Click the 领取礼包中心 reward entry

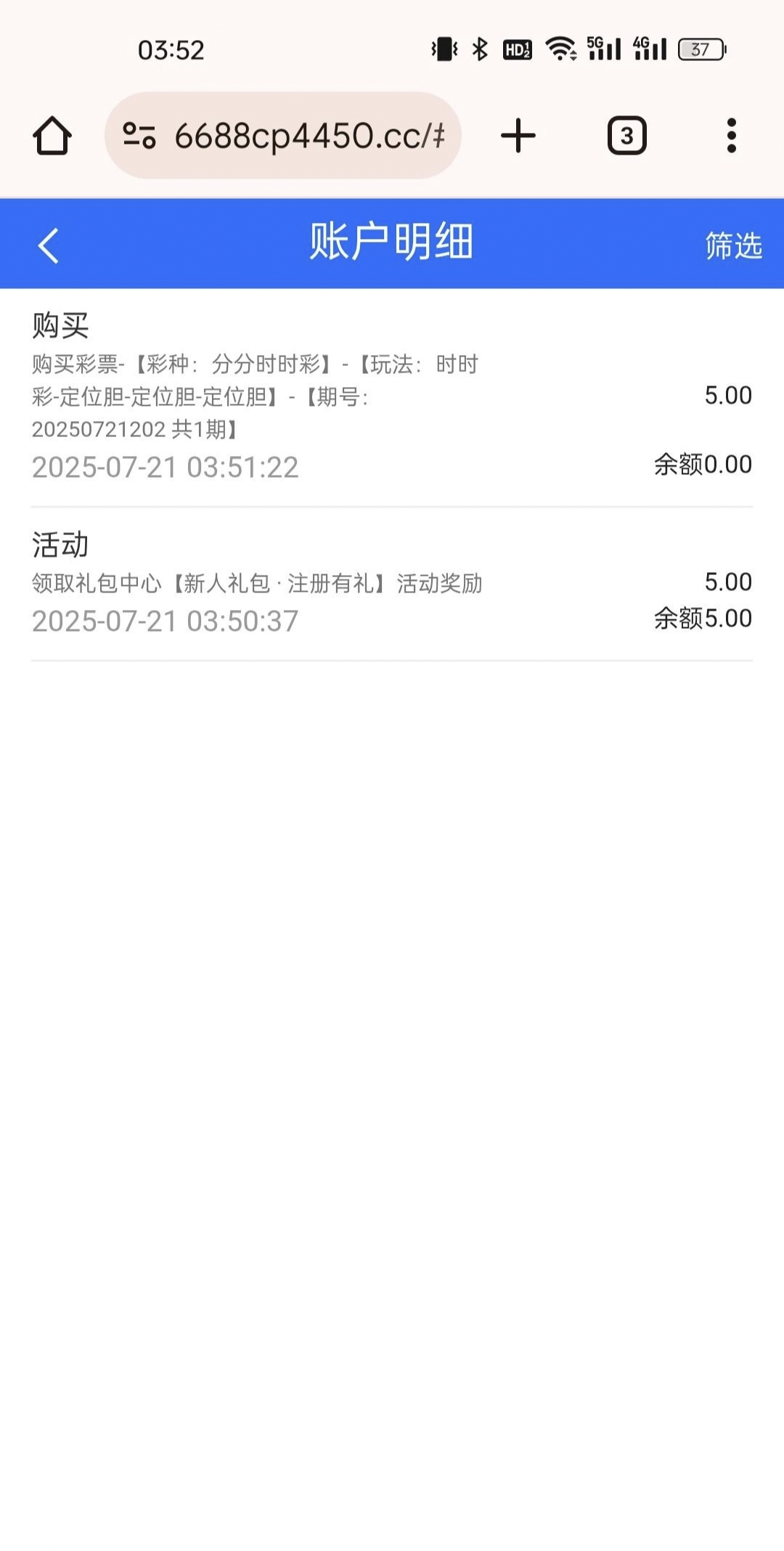coord(258,581)
